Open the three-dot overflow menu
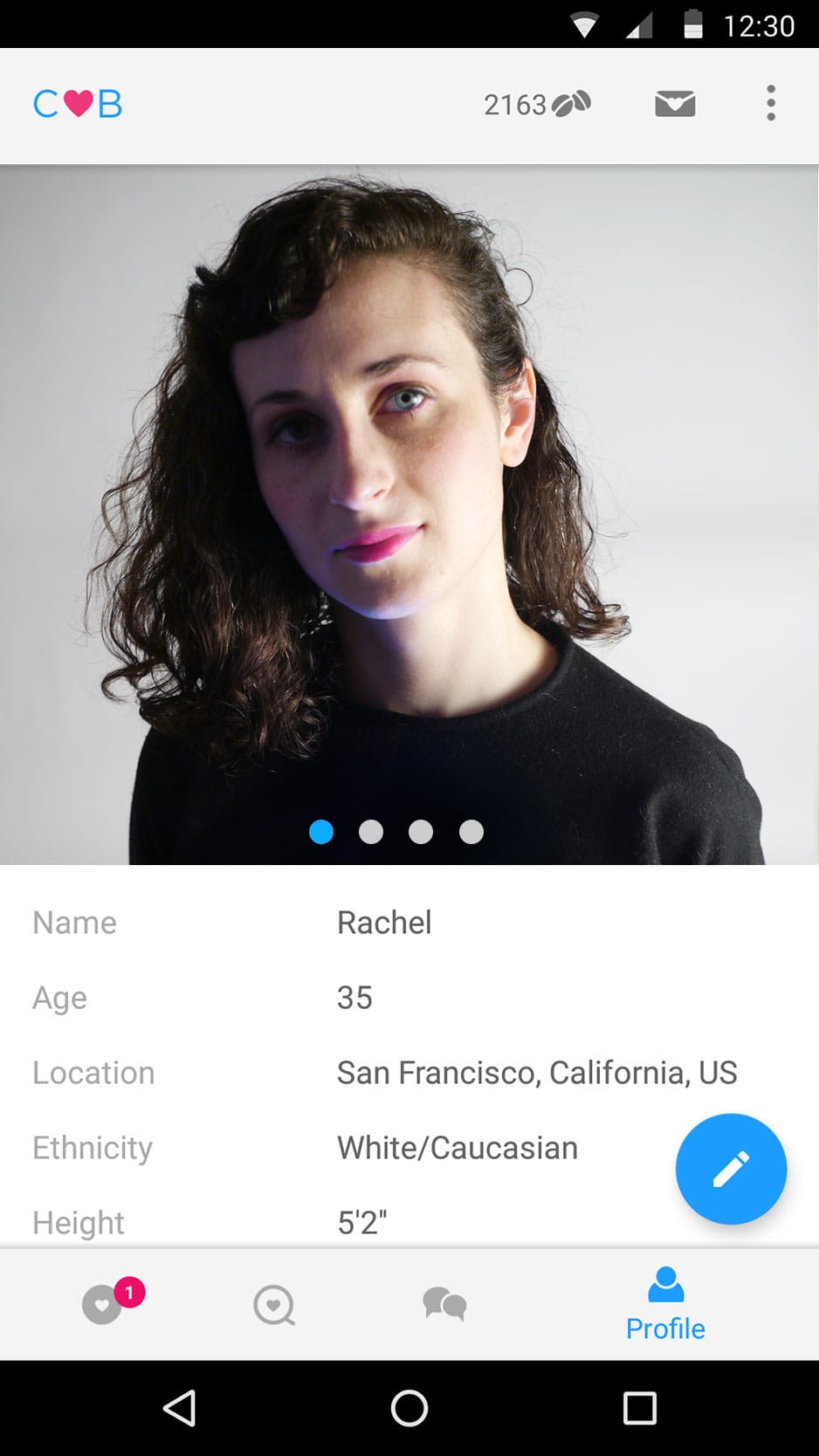The height and width of the screenshot is (1456, 819). pos(771,103)
